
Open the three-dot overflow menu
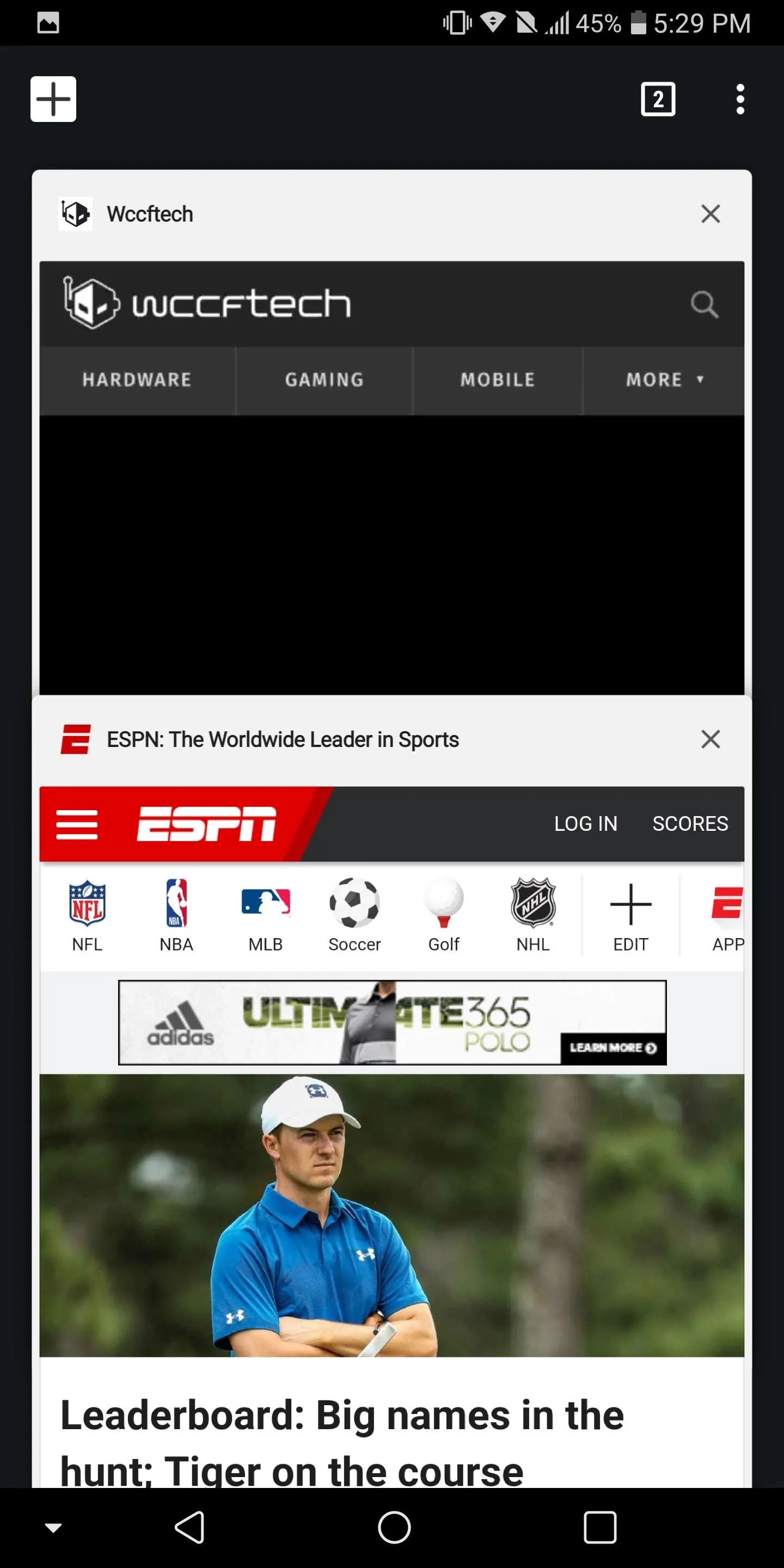coord(740,99)
